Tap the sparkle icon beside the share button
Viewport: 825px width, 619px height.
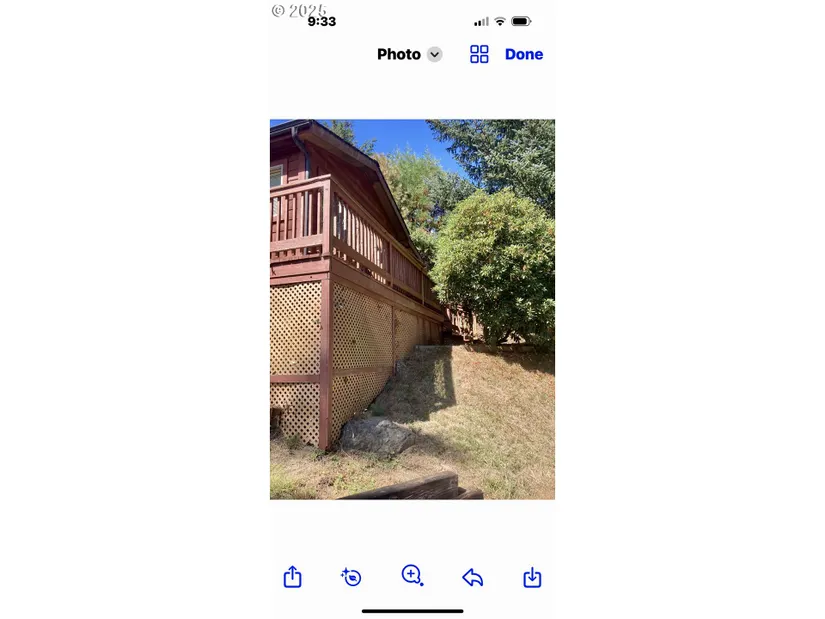pyautogui.click(x=351, y=577)
